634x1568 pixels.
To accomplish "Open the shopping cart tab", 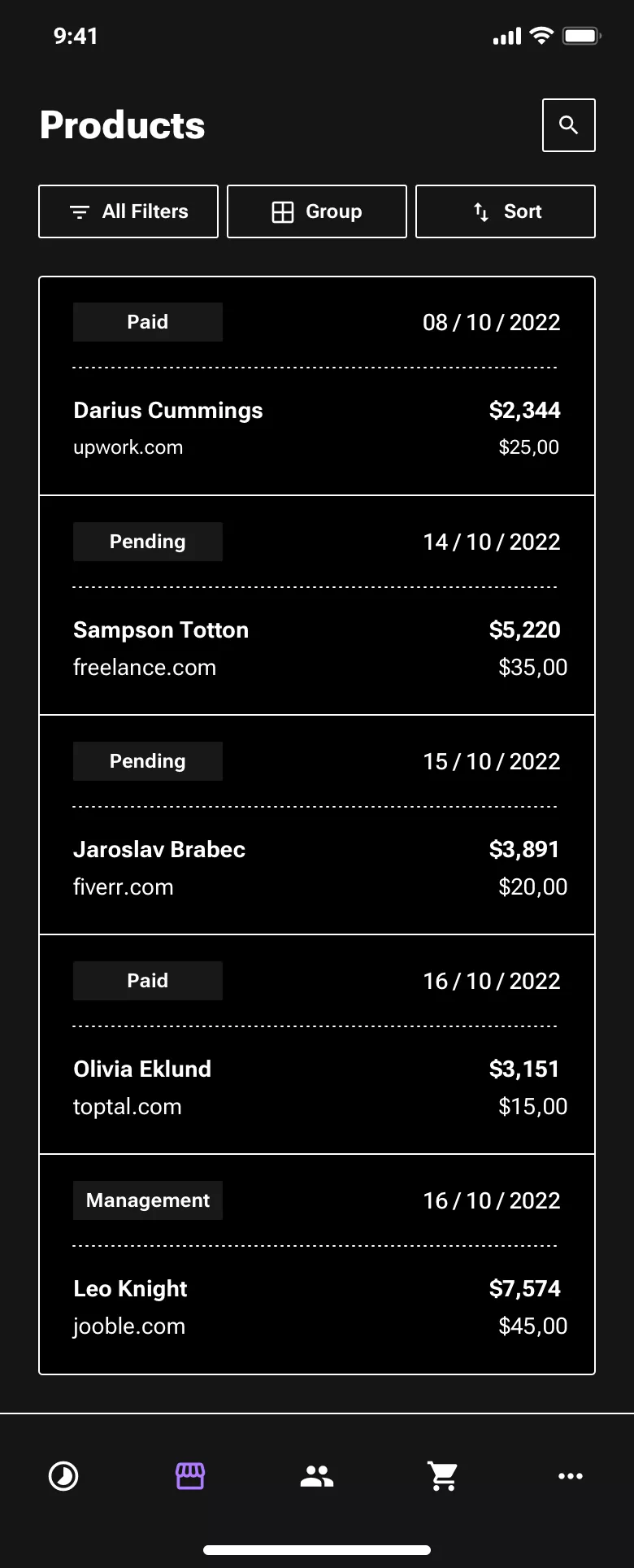I will 443,1476.
